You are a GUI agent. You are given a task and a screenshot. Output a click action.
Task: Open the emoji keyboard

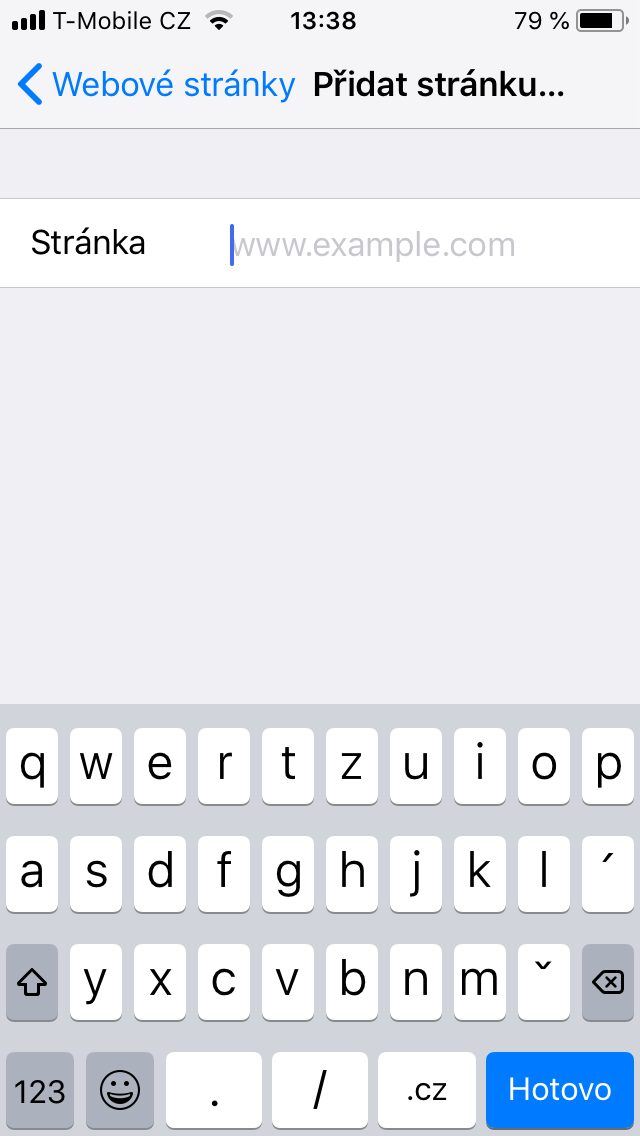coord(120,1089)
